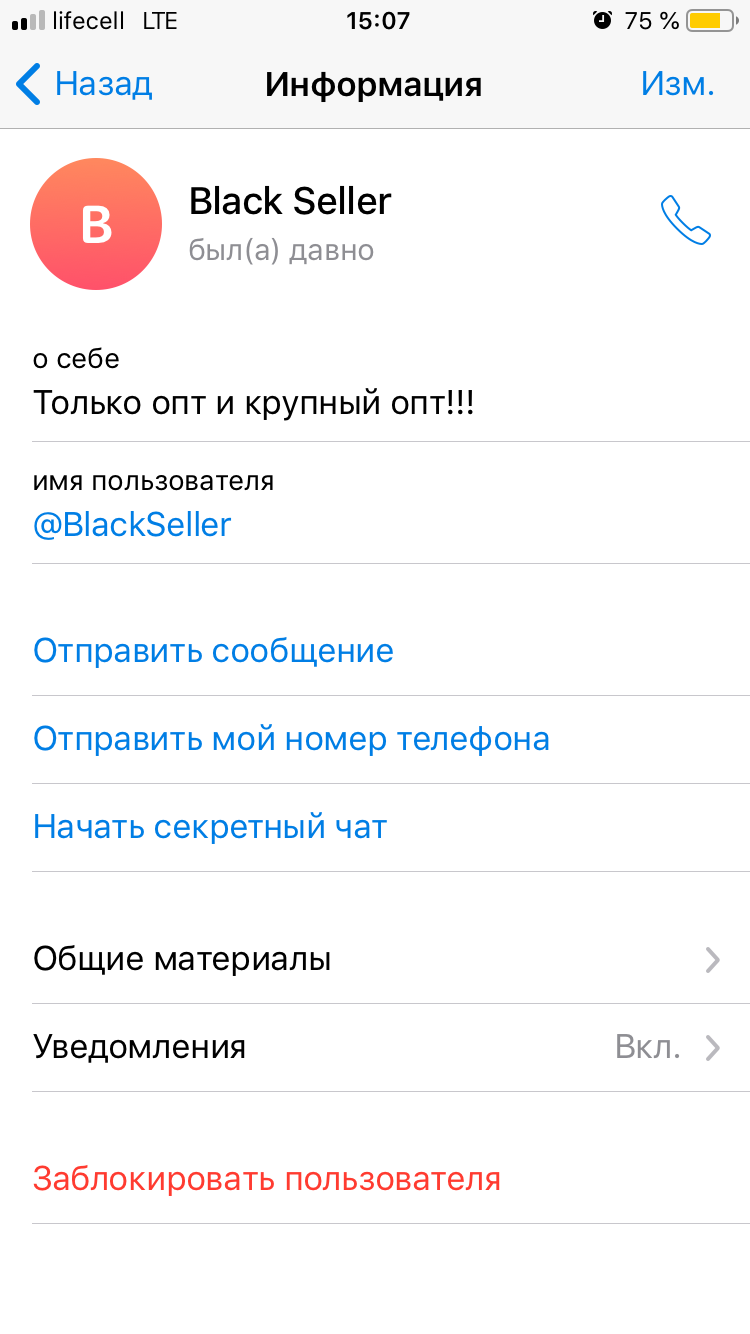Tap Изм. to edit the contact
This screenshot has height=1334, width=750.
[x=677, y=84]
